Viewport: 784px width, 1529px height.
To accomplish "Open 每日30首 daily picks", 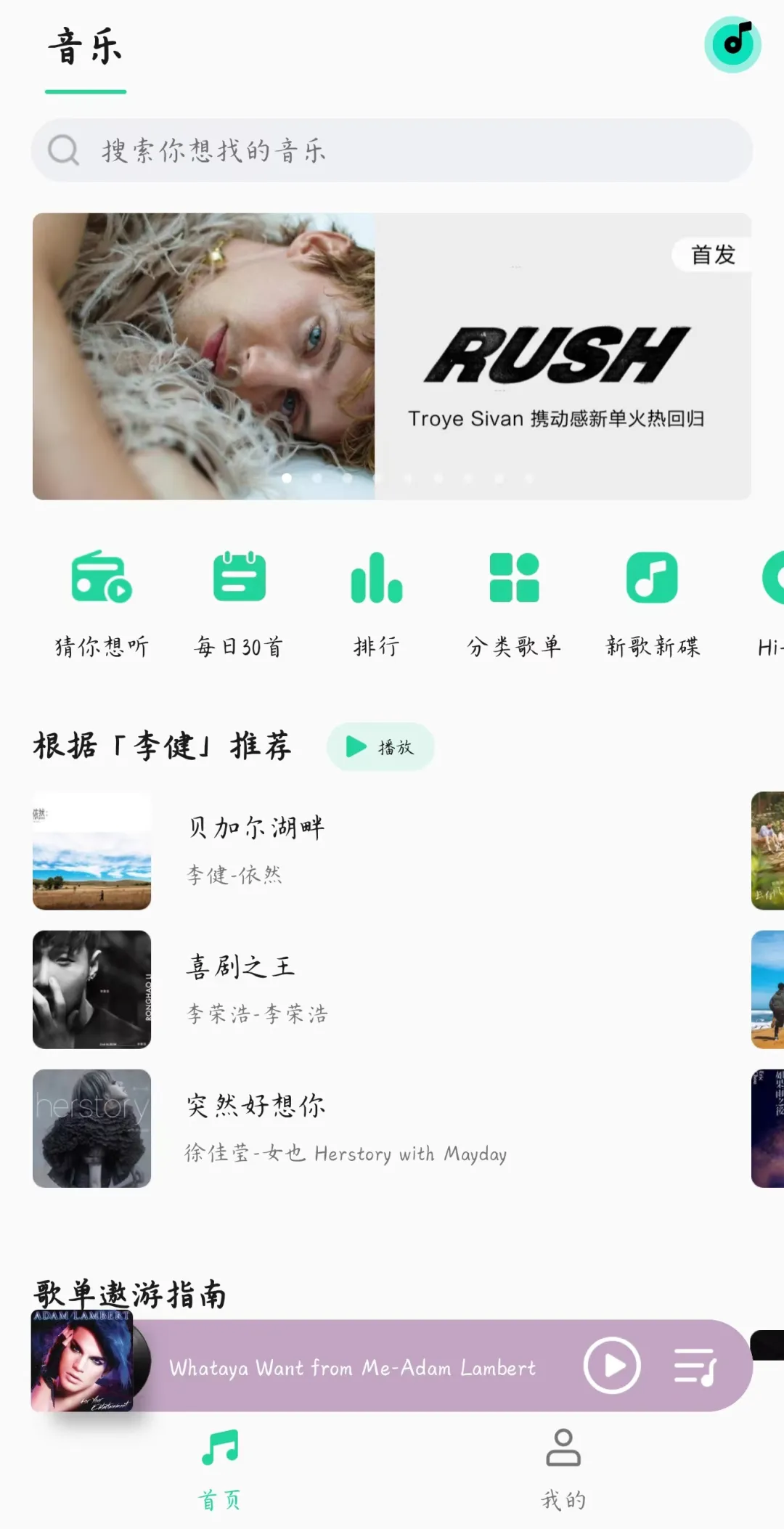I will [239, 603].
